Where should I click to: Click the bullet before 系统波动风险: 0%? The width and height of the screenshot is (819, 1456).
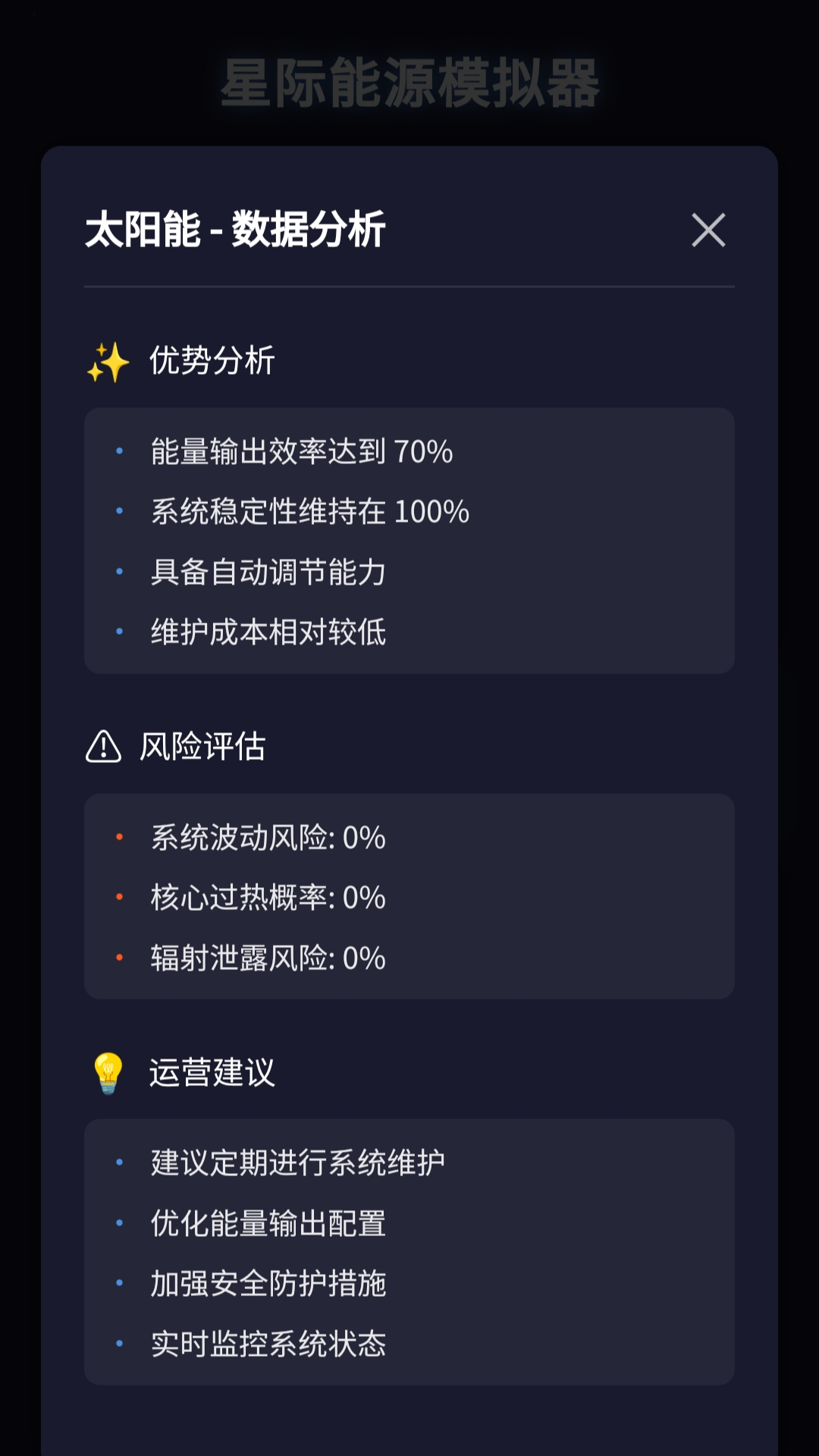[x=119, y=838]
